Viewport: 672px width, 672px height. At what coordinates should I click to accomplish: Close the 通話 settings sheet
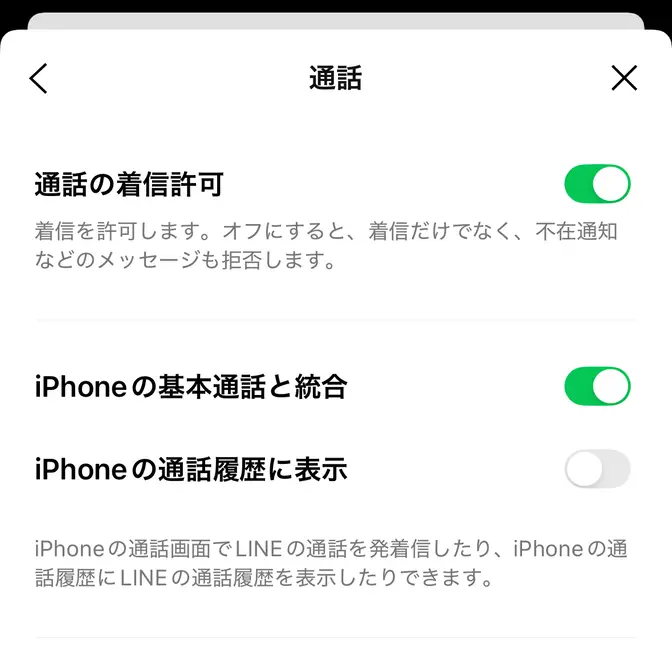tap(624, 78)
